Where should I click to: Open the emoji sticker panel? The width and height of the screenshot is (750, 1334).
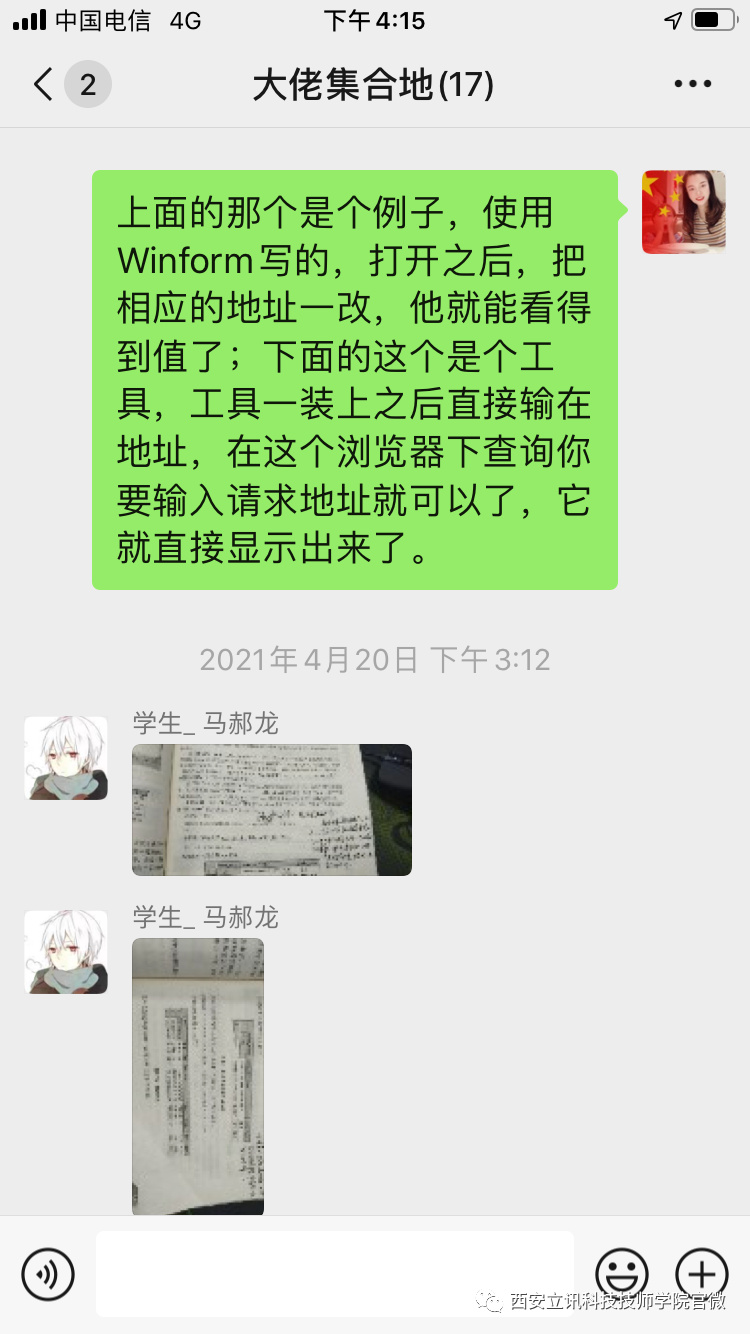[x=622, y=1274]
